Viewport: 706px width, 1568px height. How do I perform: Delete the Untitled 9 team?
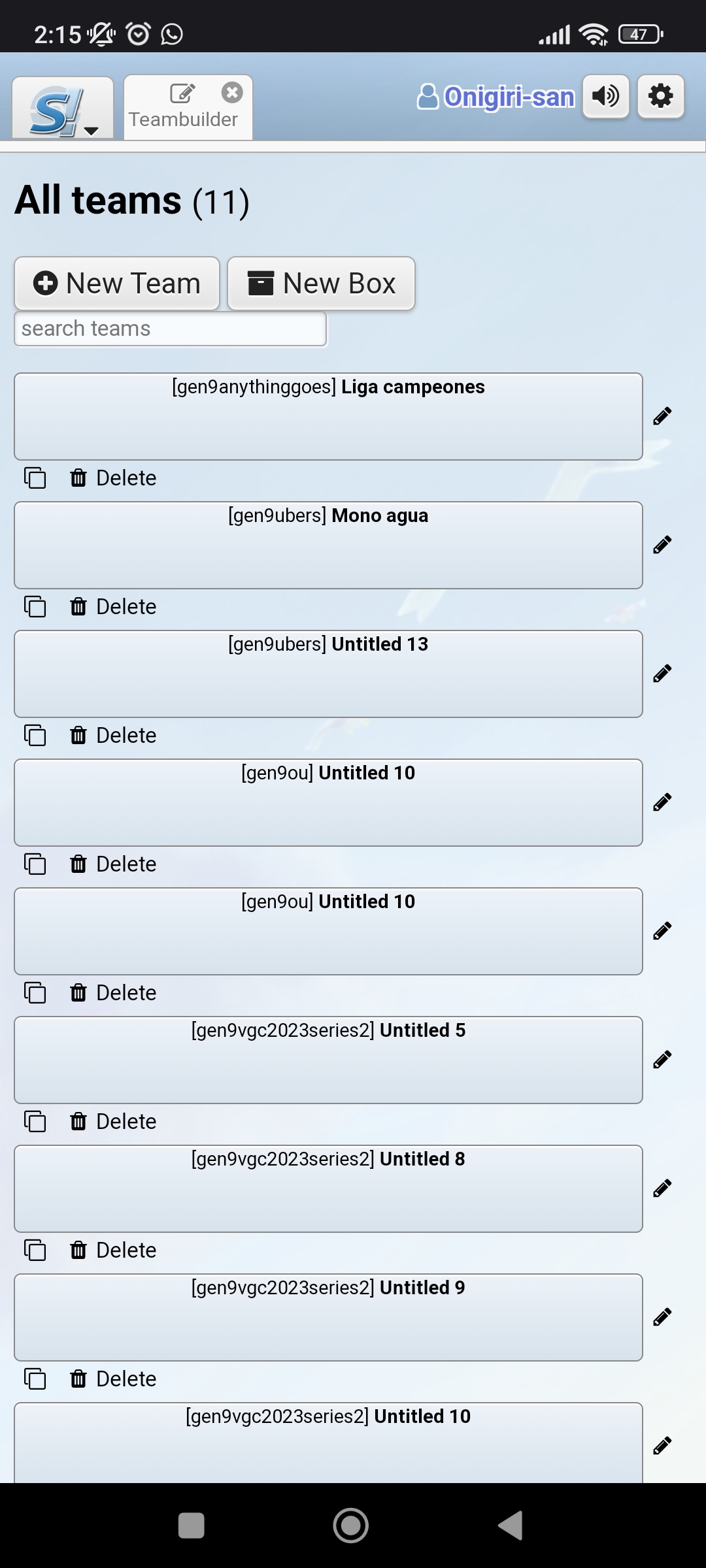coord(114,1379)
